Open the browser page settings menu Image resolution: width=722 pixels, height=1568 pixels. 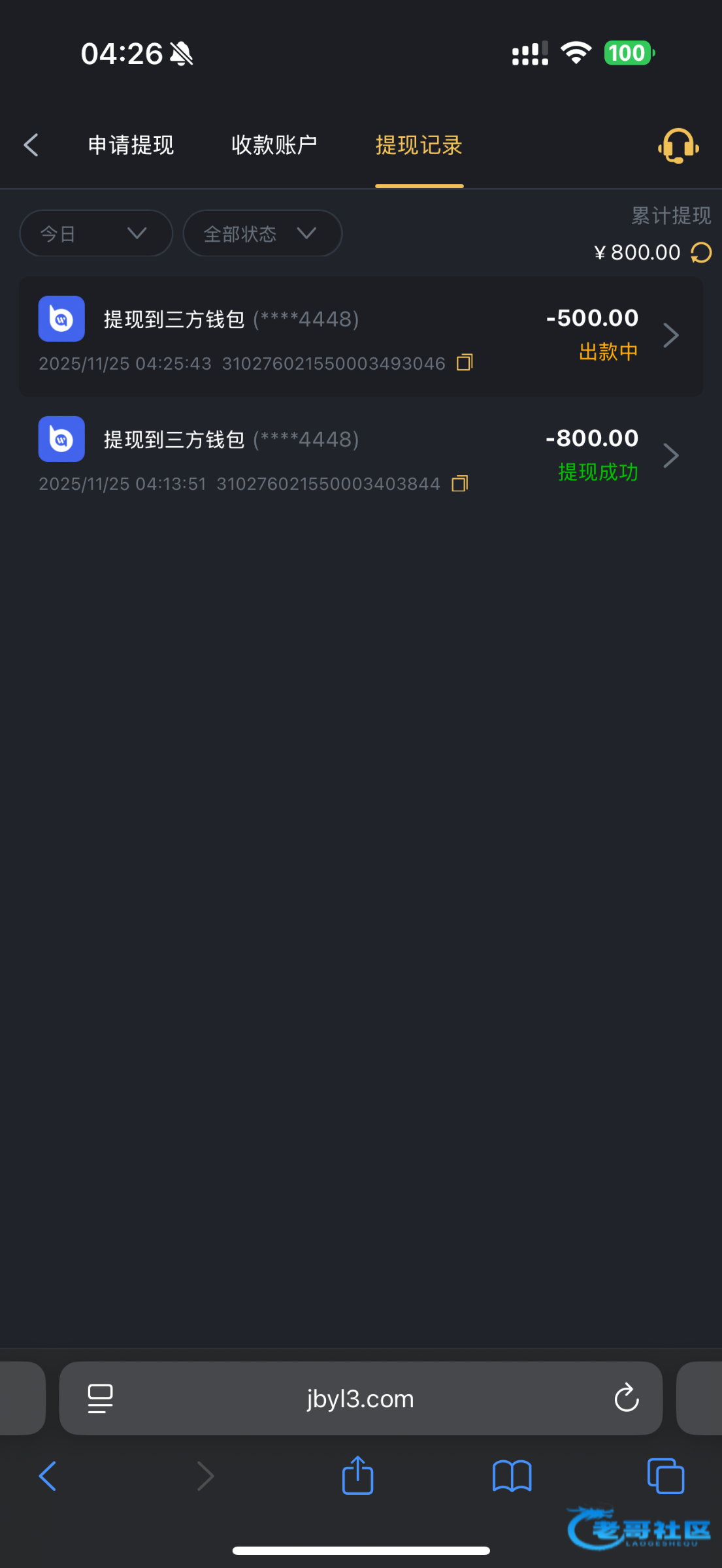click(100, 1399)
